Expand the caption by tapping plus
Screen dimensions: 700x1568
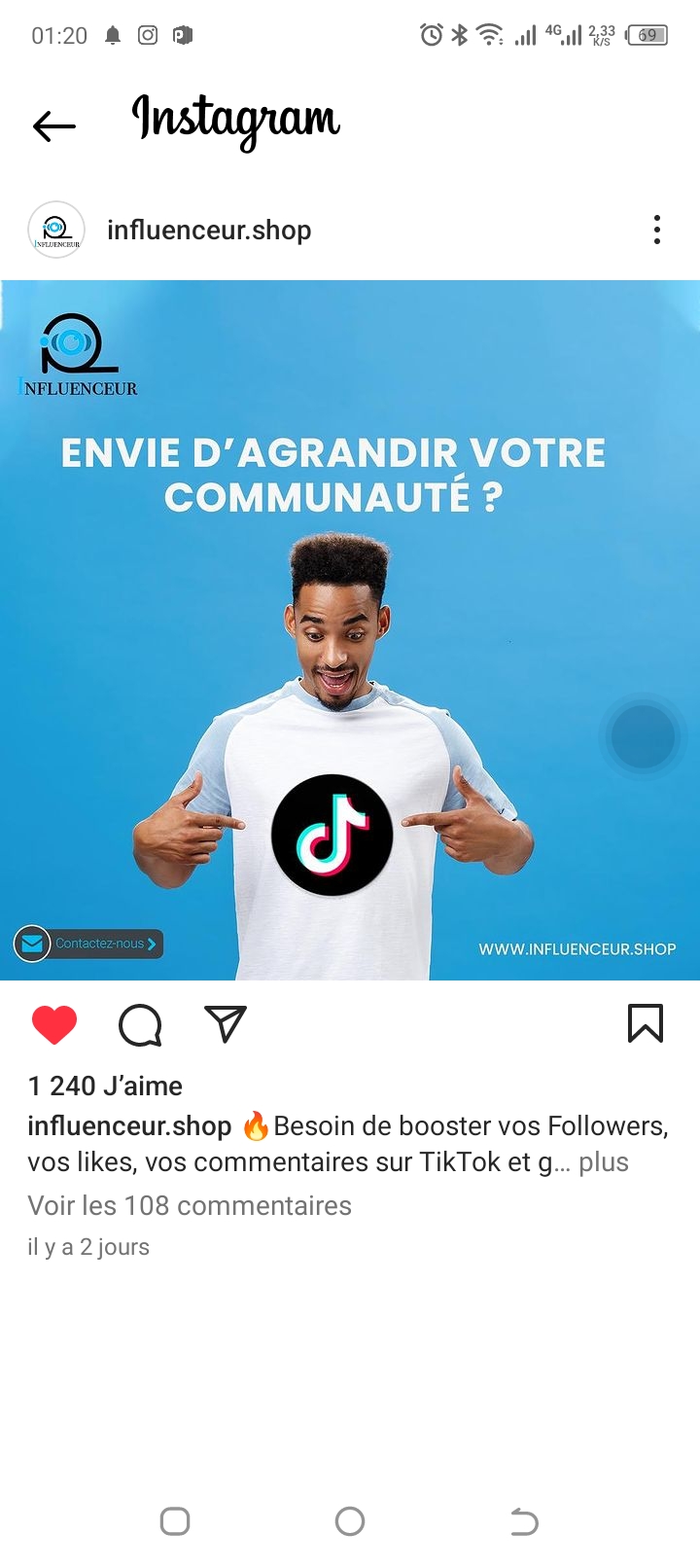[x=604, y=1162]
